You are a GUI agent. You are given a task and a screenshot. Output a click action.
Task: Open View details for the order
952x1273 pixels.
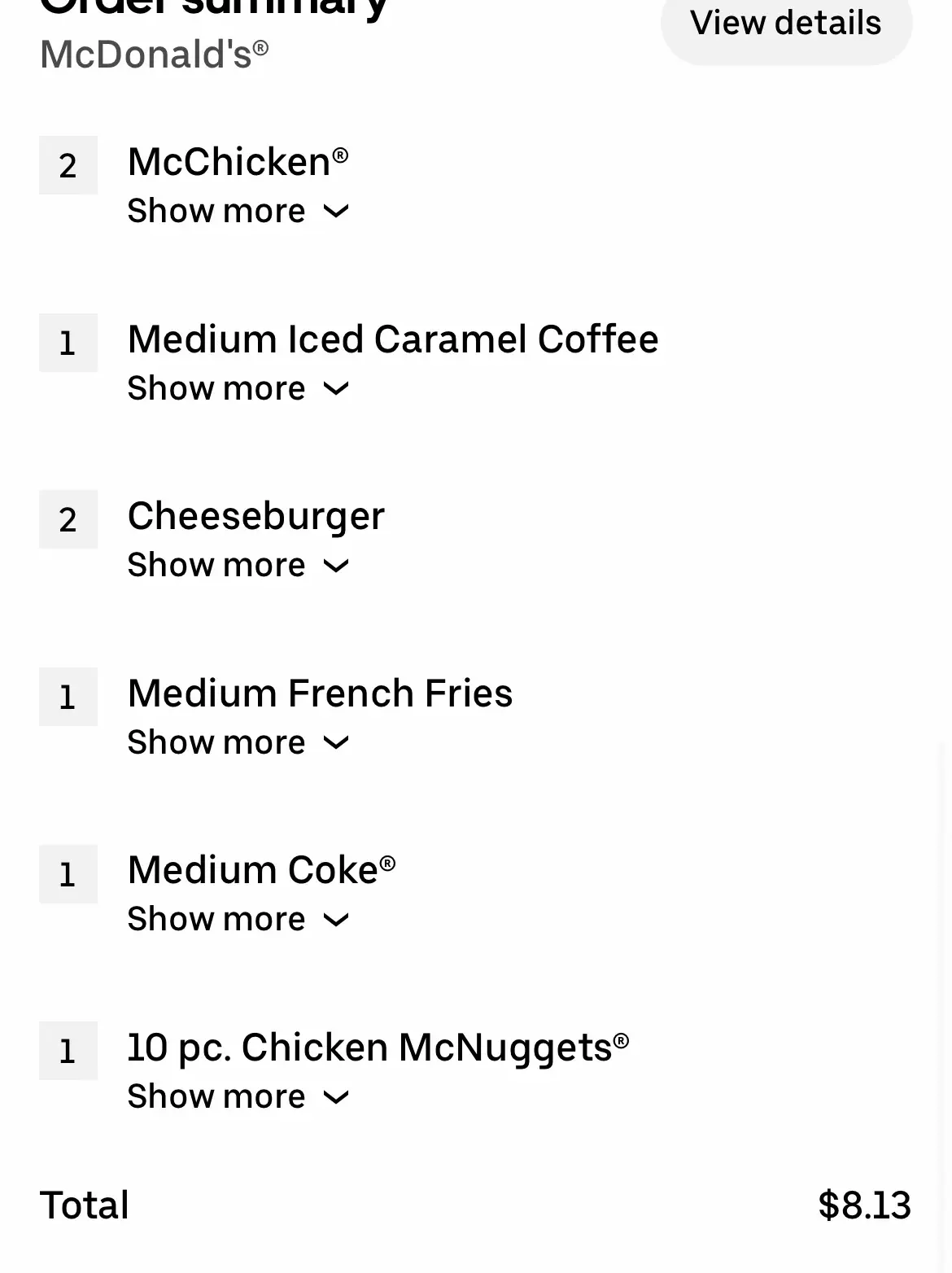pyautogui.click(x=786, y=23)
